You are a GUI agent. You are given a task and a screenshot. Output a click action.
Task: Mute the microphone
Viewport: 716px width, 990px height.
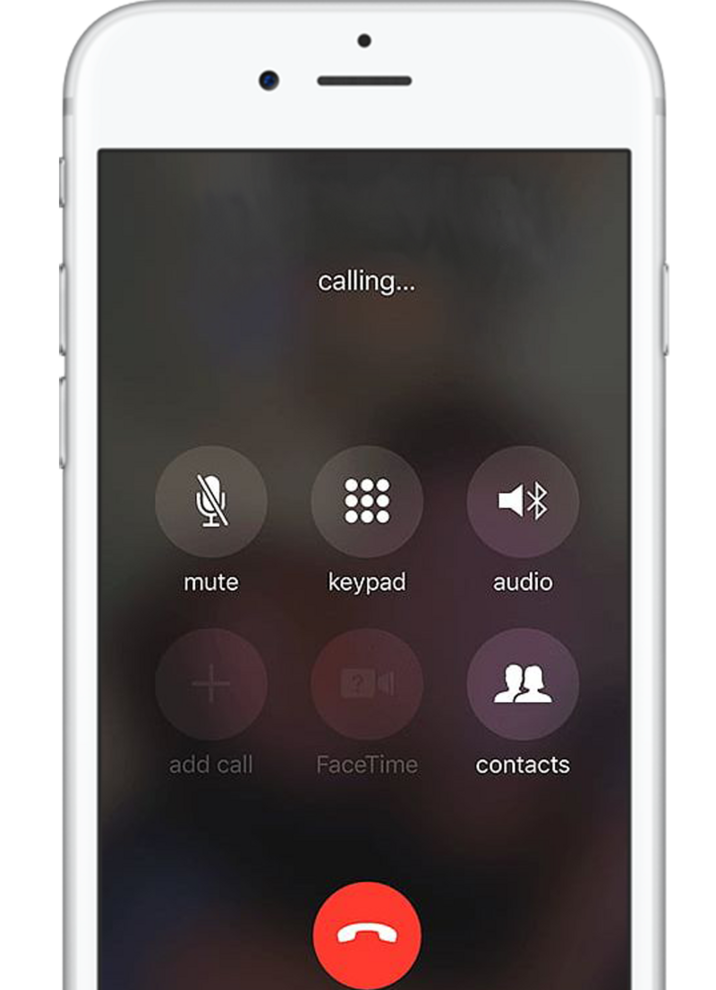(211, 501)
